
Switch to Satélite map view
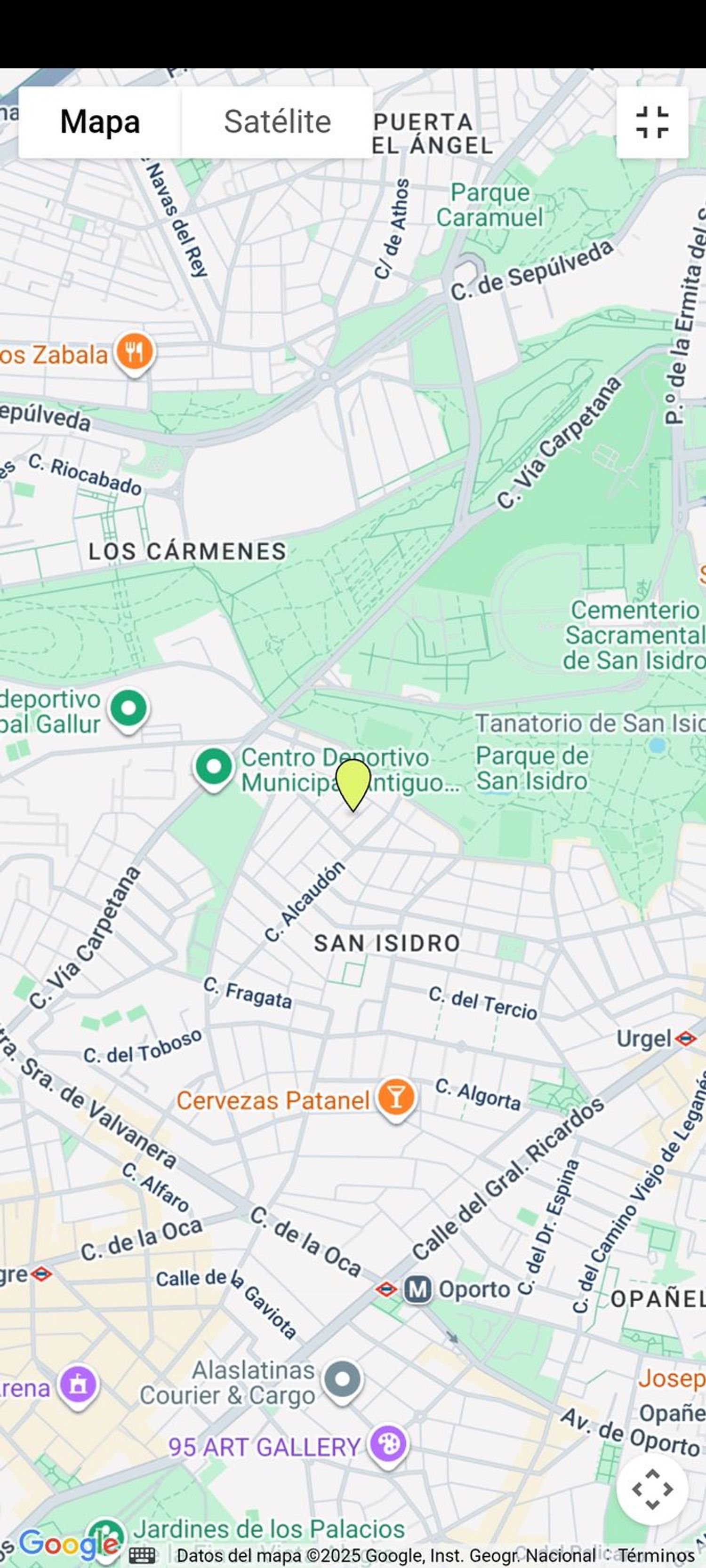[x=277, y=122]
